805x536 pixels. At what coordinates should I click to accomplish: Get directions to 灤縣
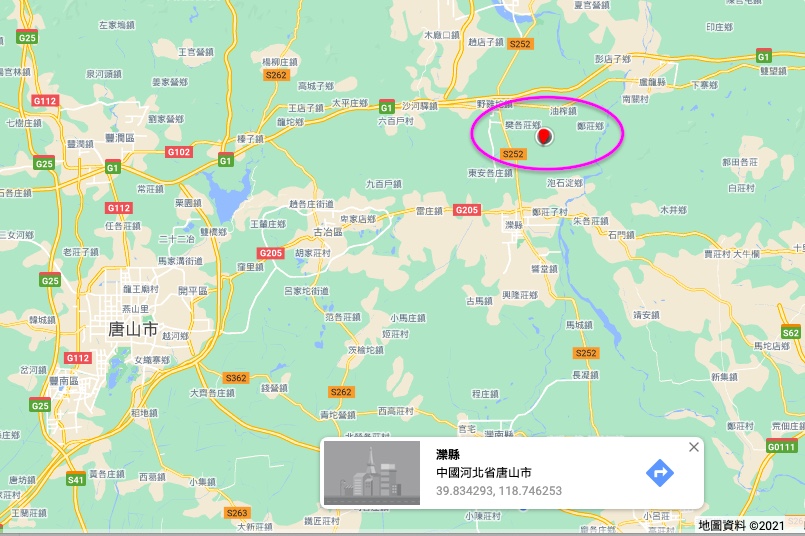pos(660,473)
